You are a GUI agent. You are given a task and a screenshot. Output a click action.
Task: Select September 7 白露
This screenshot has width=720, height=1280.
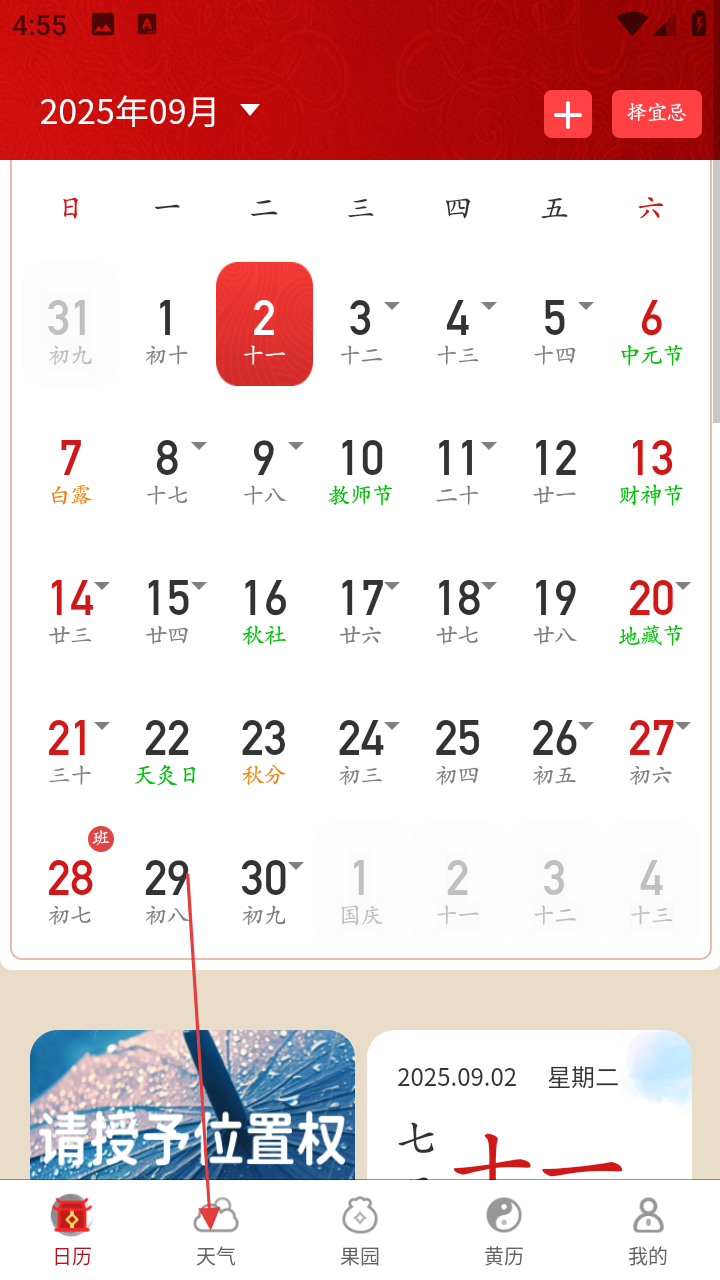pos(70,464)
